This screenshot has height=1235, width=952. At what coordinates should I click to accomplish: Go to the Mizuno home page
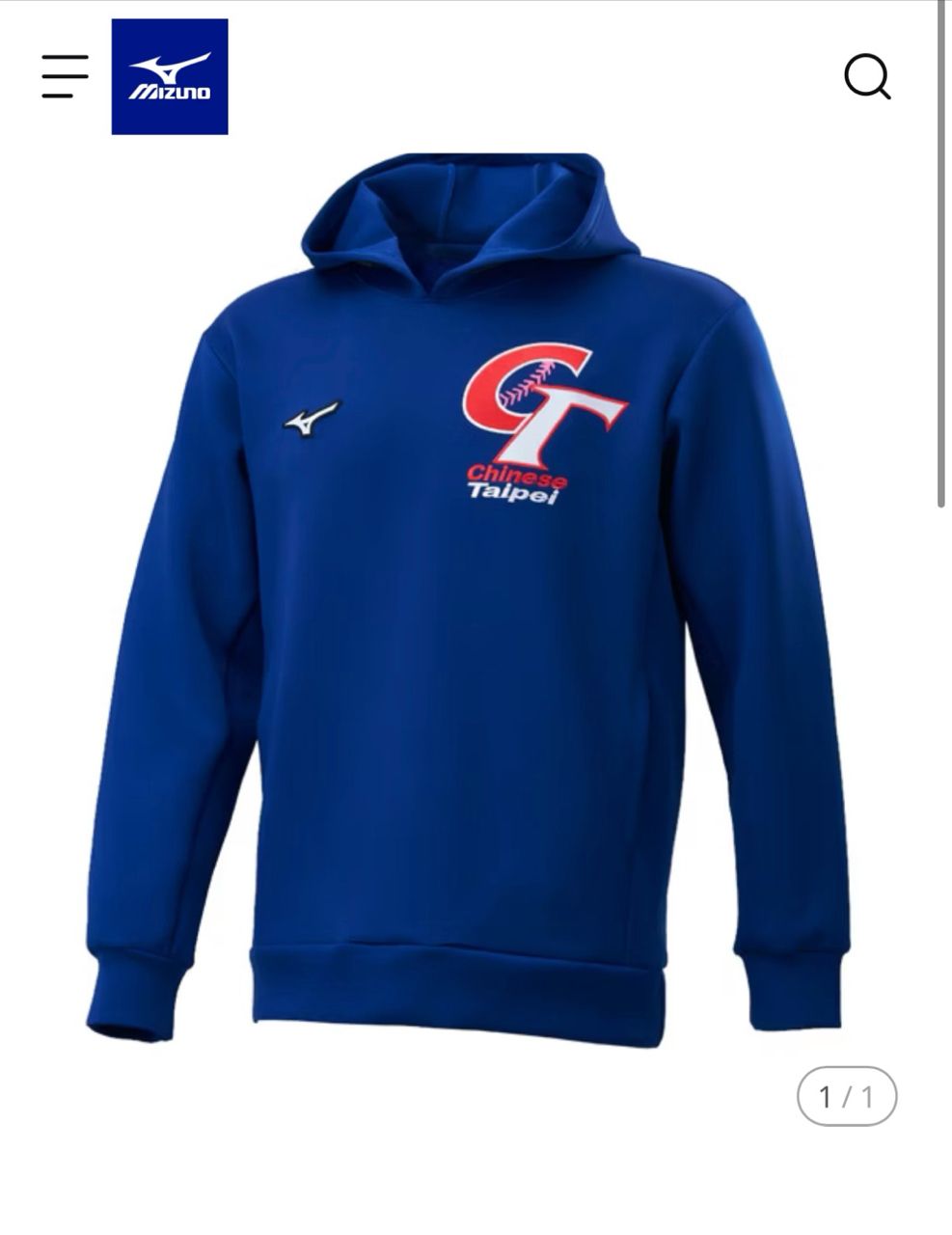tap(170, 77)
